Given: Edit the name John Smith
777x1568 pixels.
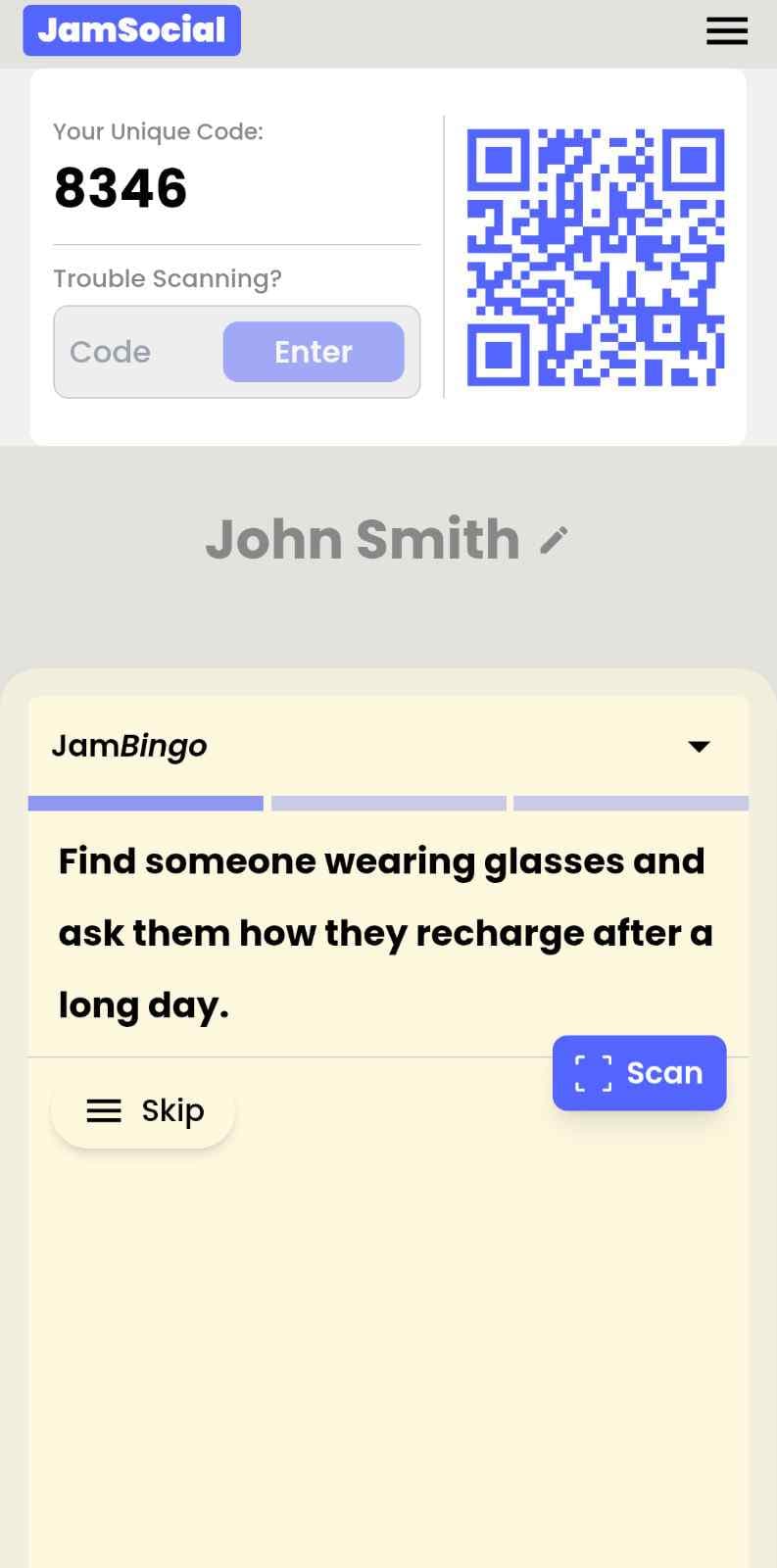Looking at the screenshot, I should pyautogui.click(x=554, y=540).
